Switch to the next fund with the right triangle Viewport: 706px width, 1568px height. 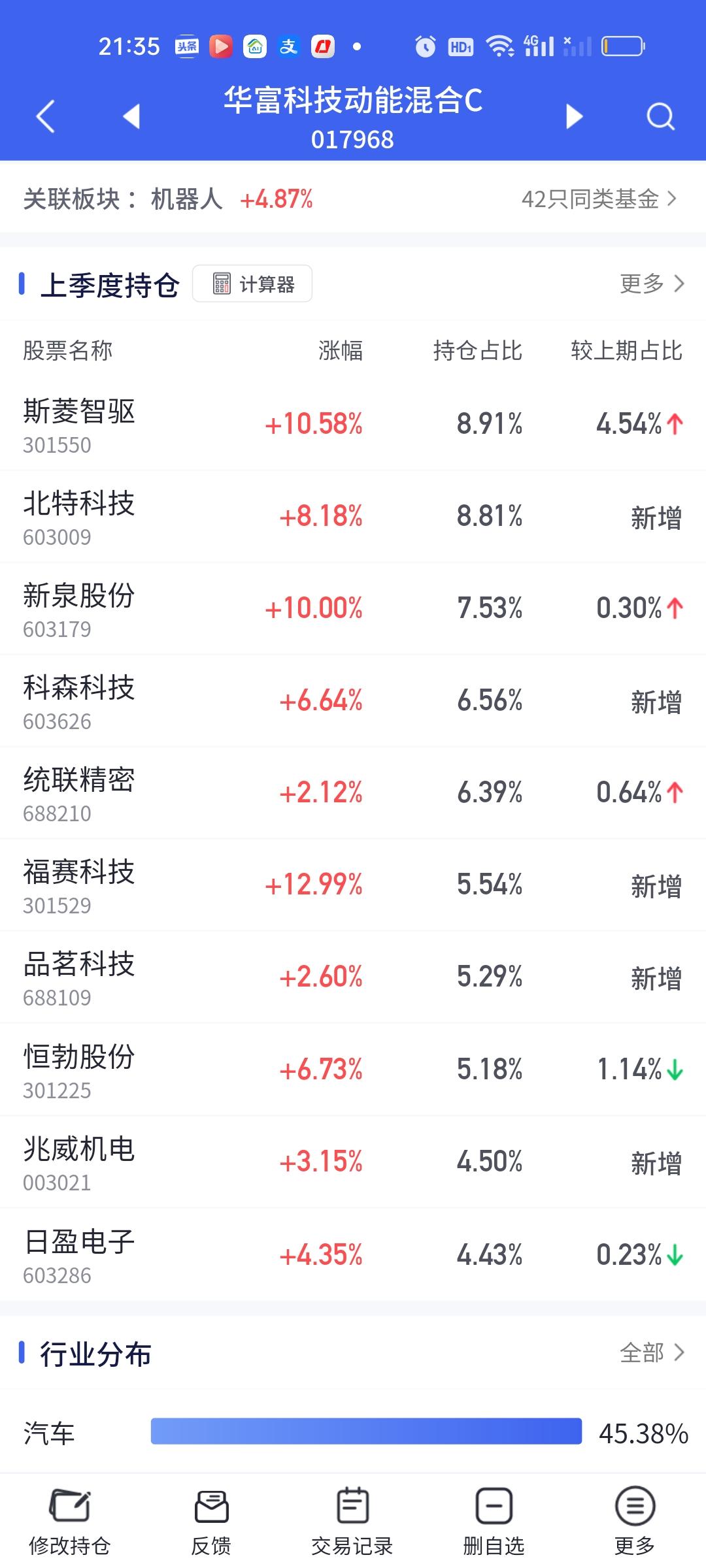574,116
